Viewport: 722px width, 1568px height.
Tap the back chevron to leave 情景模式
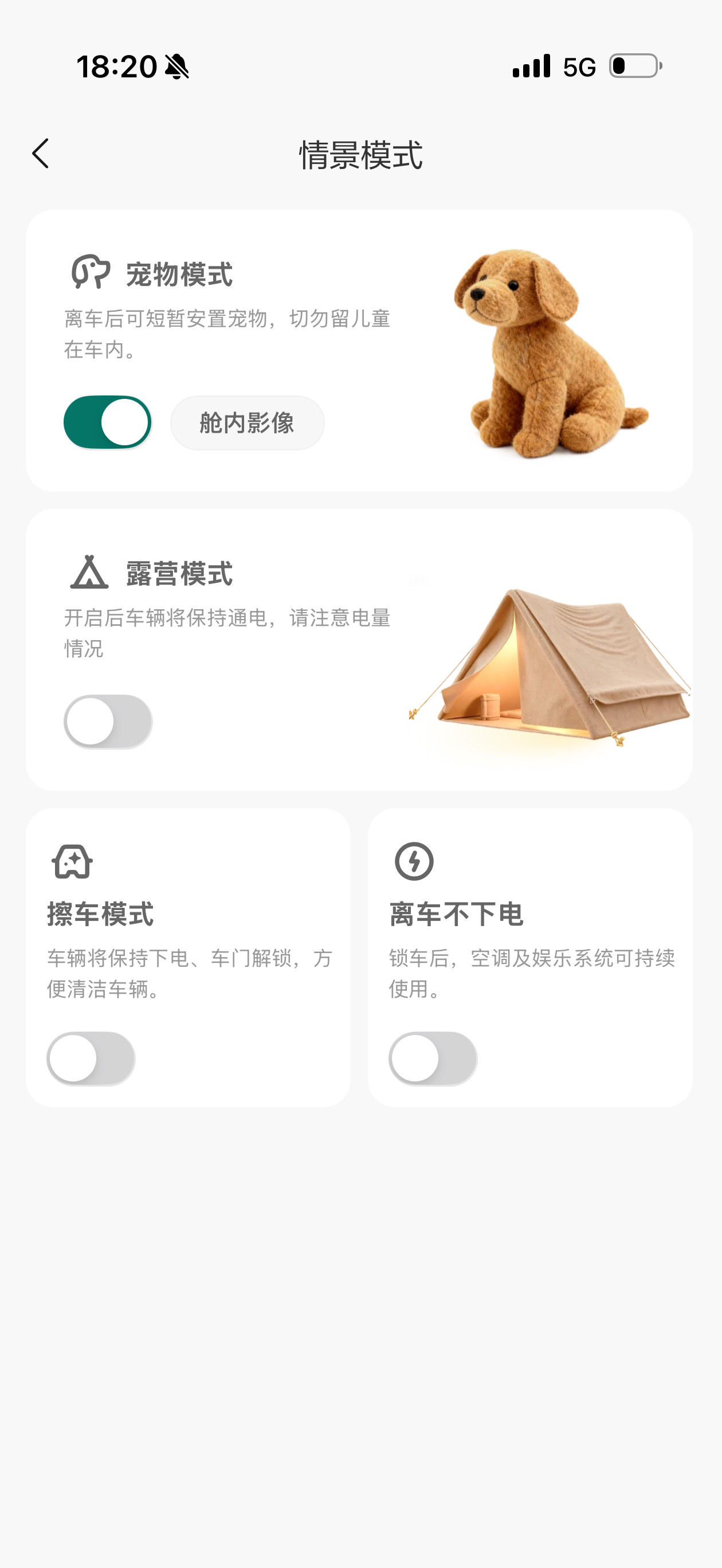tap(40, 154)
